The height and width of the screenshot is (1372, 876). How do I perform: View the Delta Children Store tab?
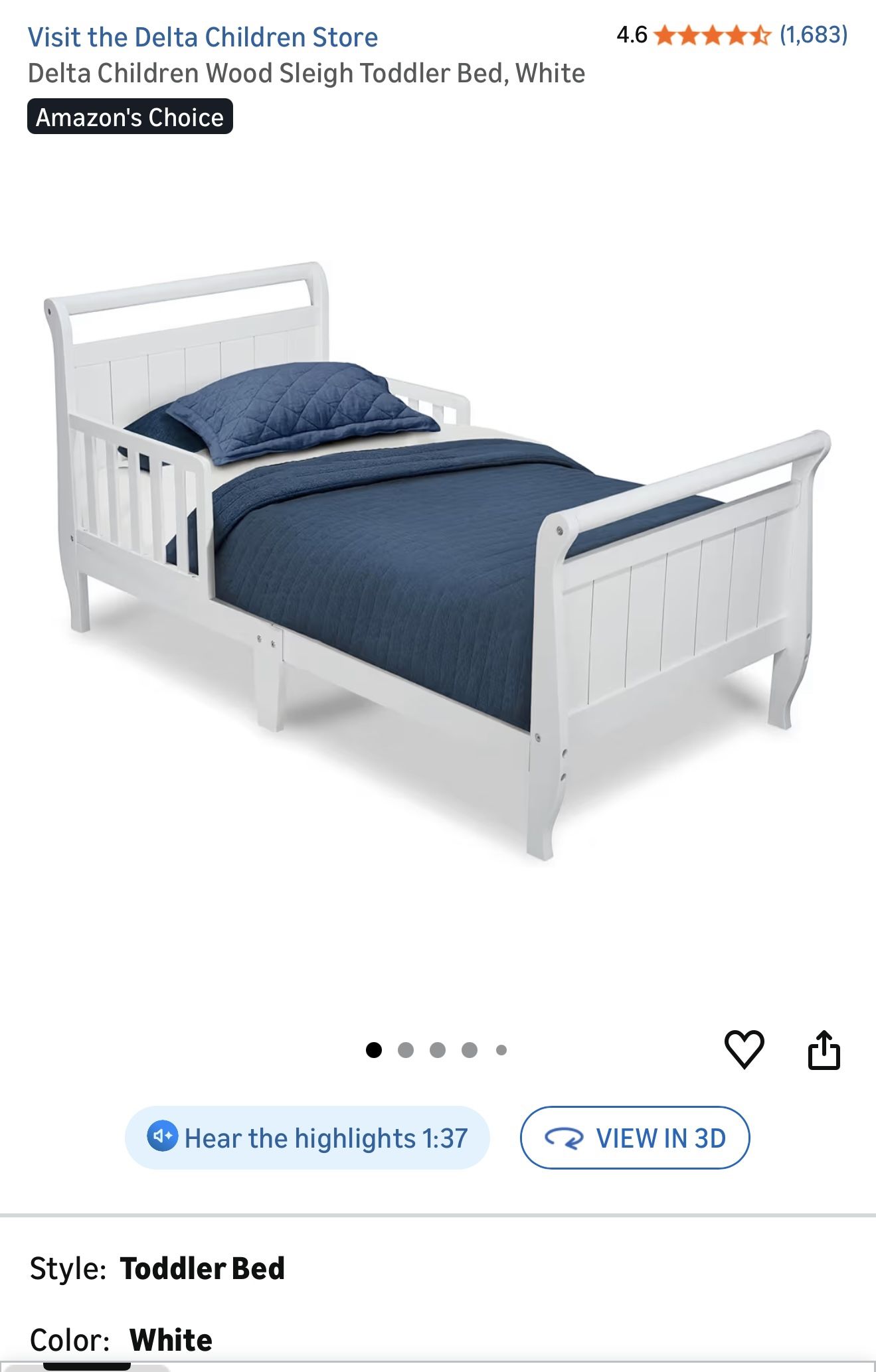point(204,38)
